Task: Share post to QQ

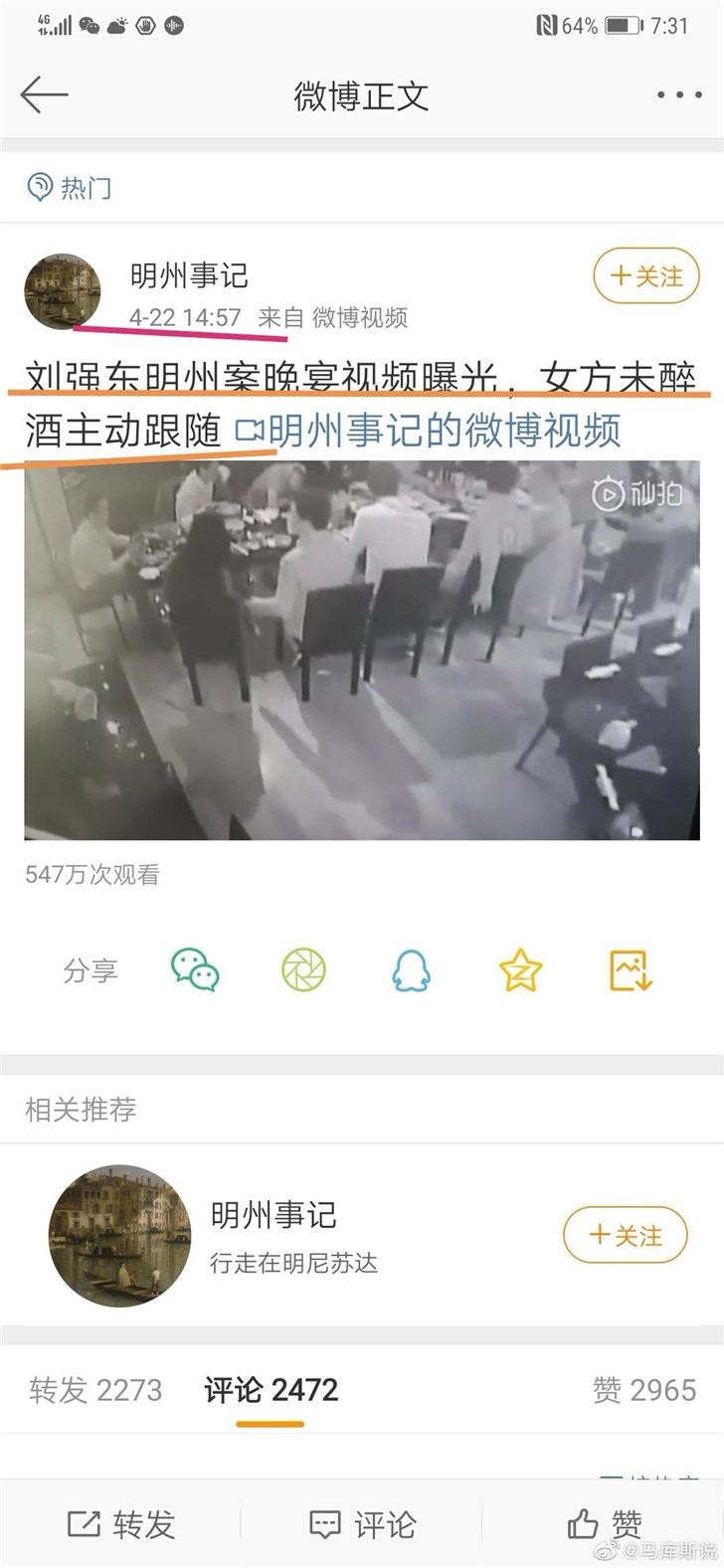Action: 411,969
